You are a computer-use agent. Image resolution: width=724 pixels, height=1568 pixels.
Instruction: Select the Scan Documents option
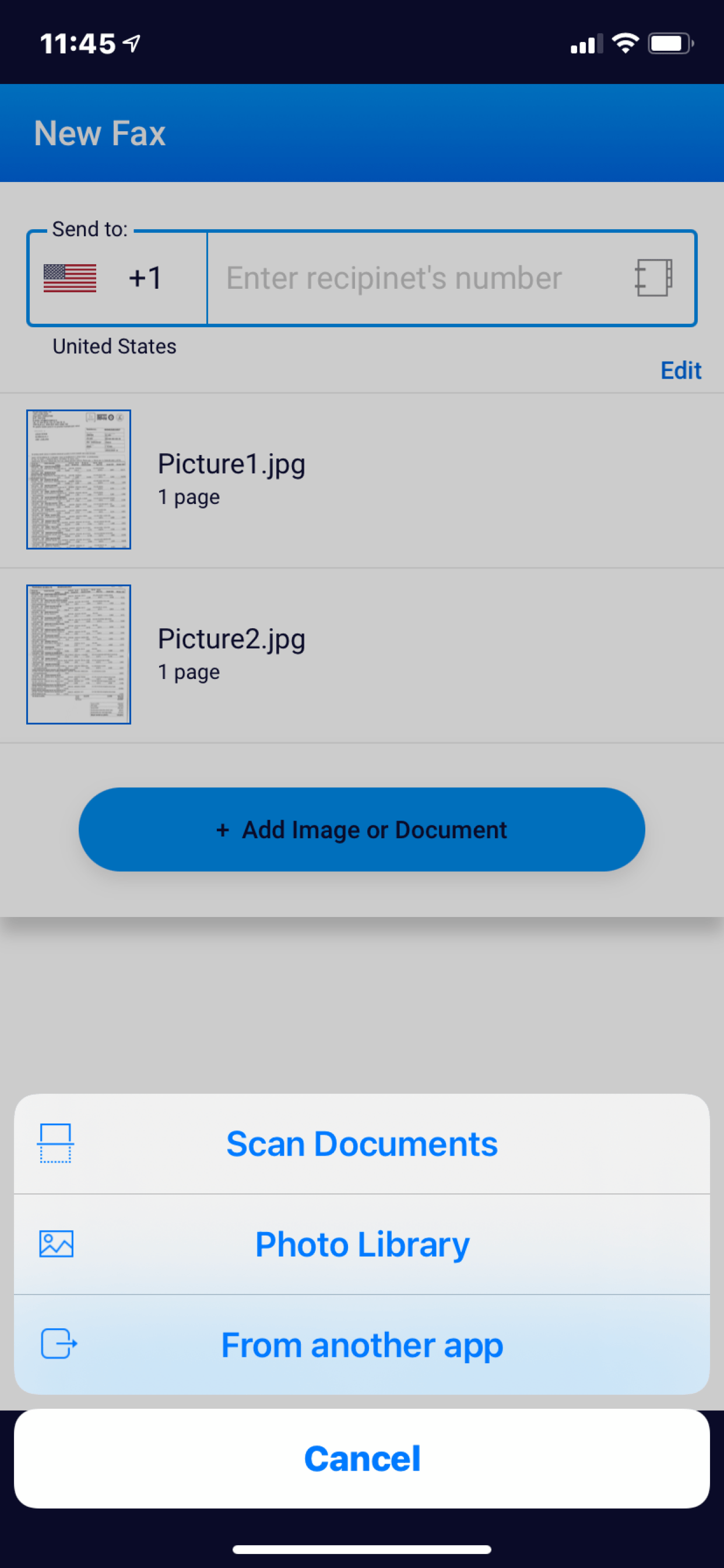(x=361, y=1143)
